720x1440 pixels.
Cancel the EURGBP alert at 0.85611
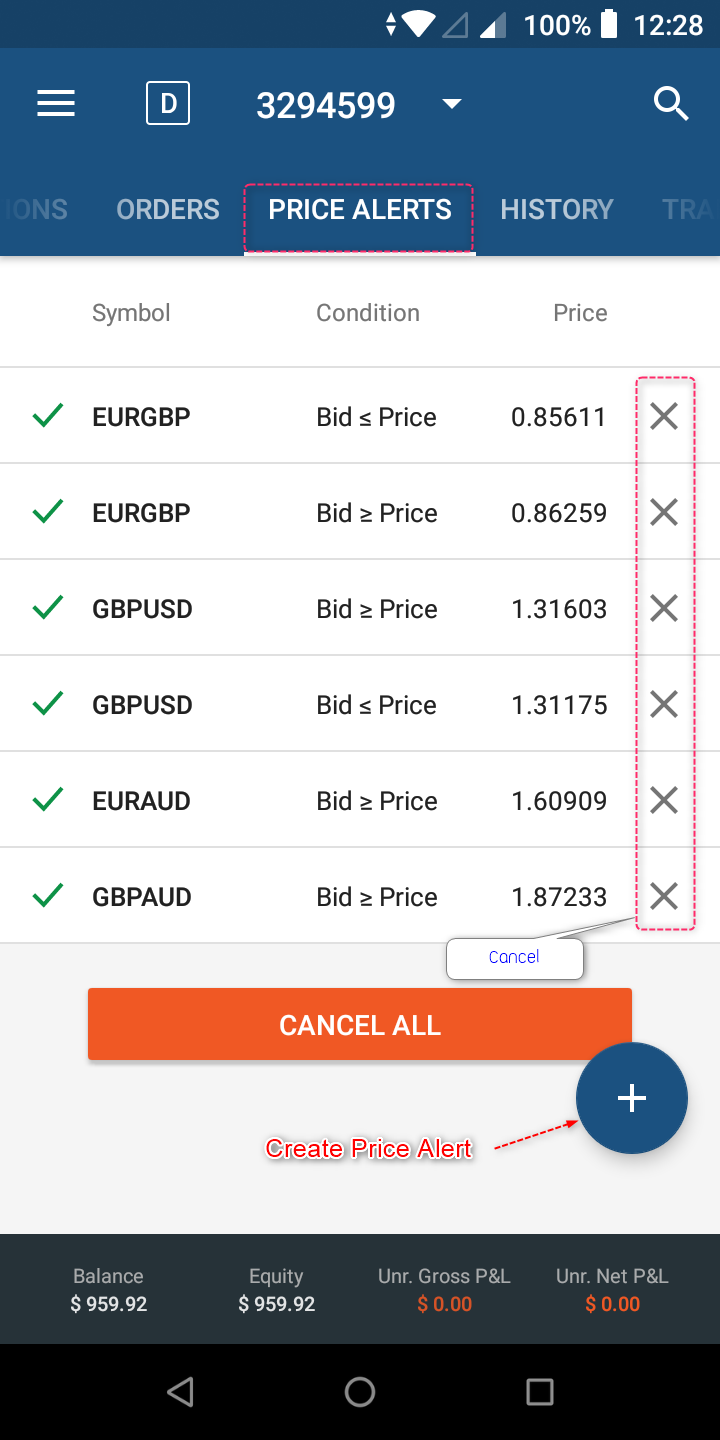(x=664, y=416)
